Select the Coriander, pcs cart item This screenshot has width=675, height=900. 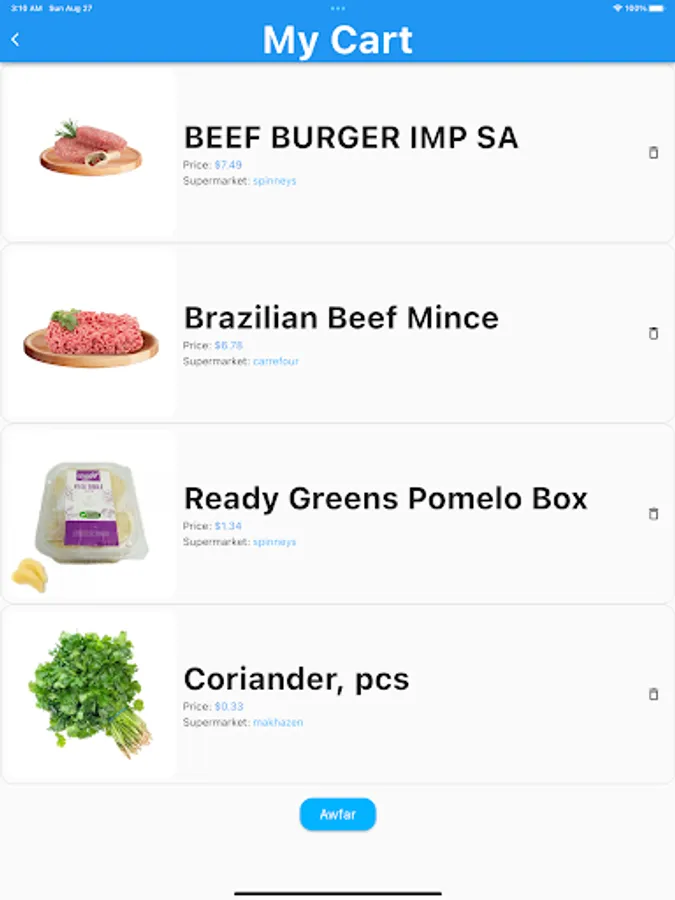pyautogui.click(x=296, y=680)
